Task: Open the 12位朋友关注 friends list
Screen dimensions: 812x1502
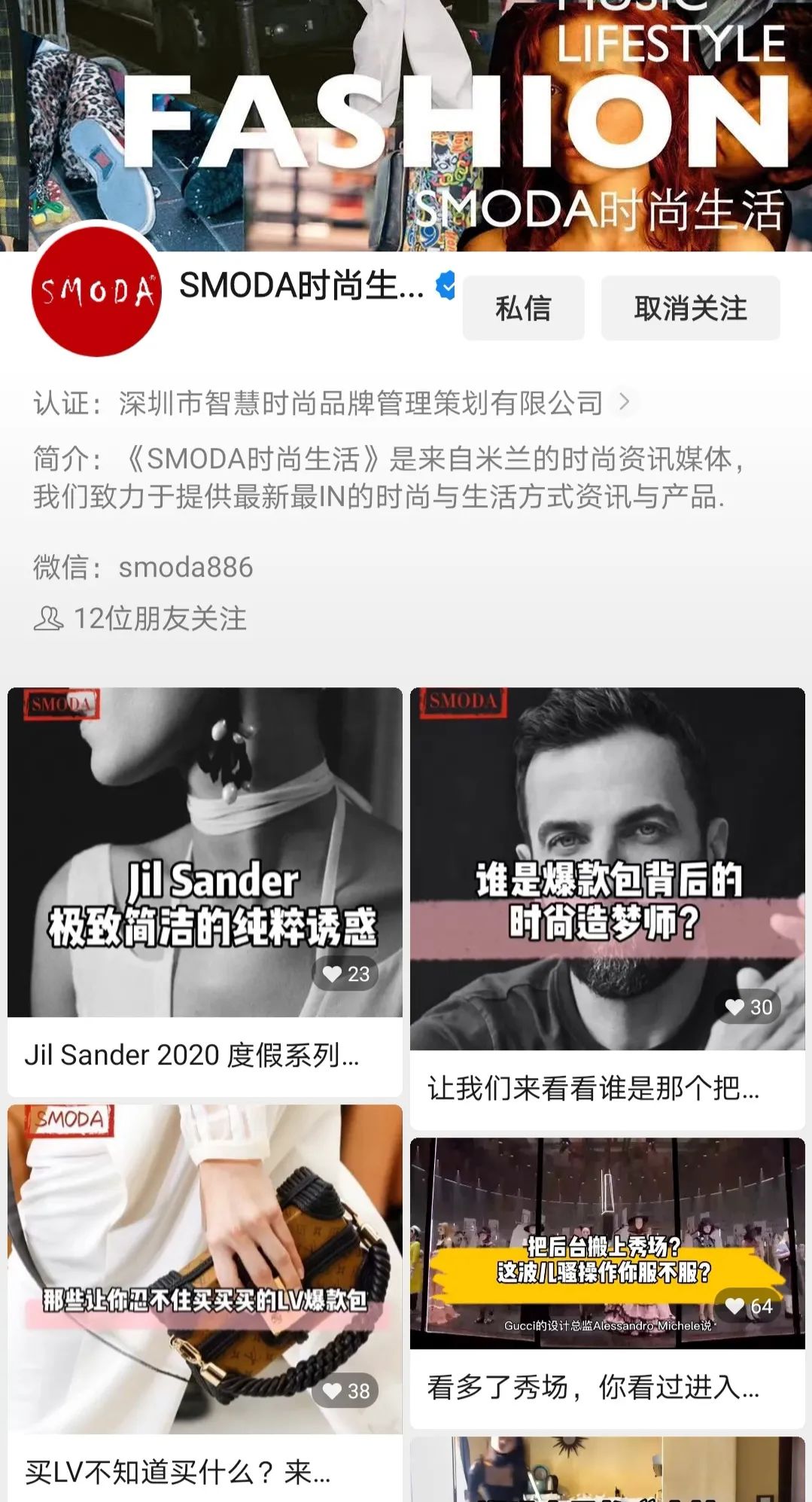Action: click(x=160, y=617)
